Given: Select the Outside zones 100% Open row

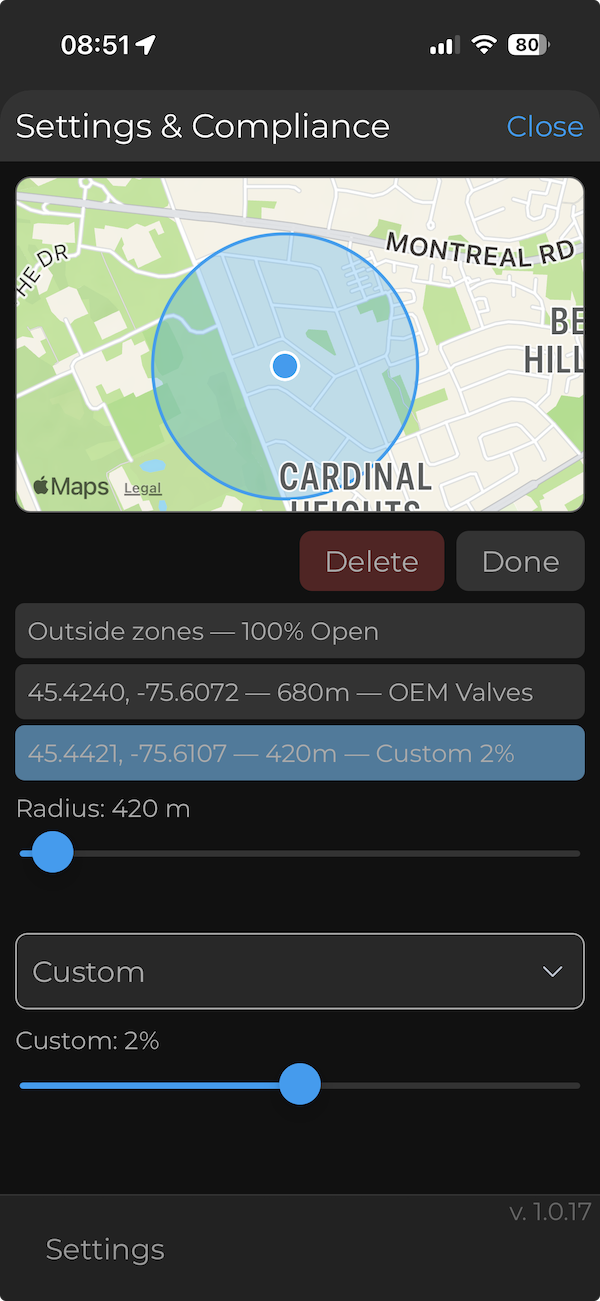Looking at the screenshot, I should pos(299,631).
